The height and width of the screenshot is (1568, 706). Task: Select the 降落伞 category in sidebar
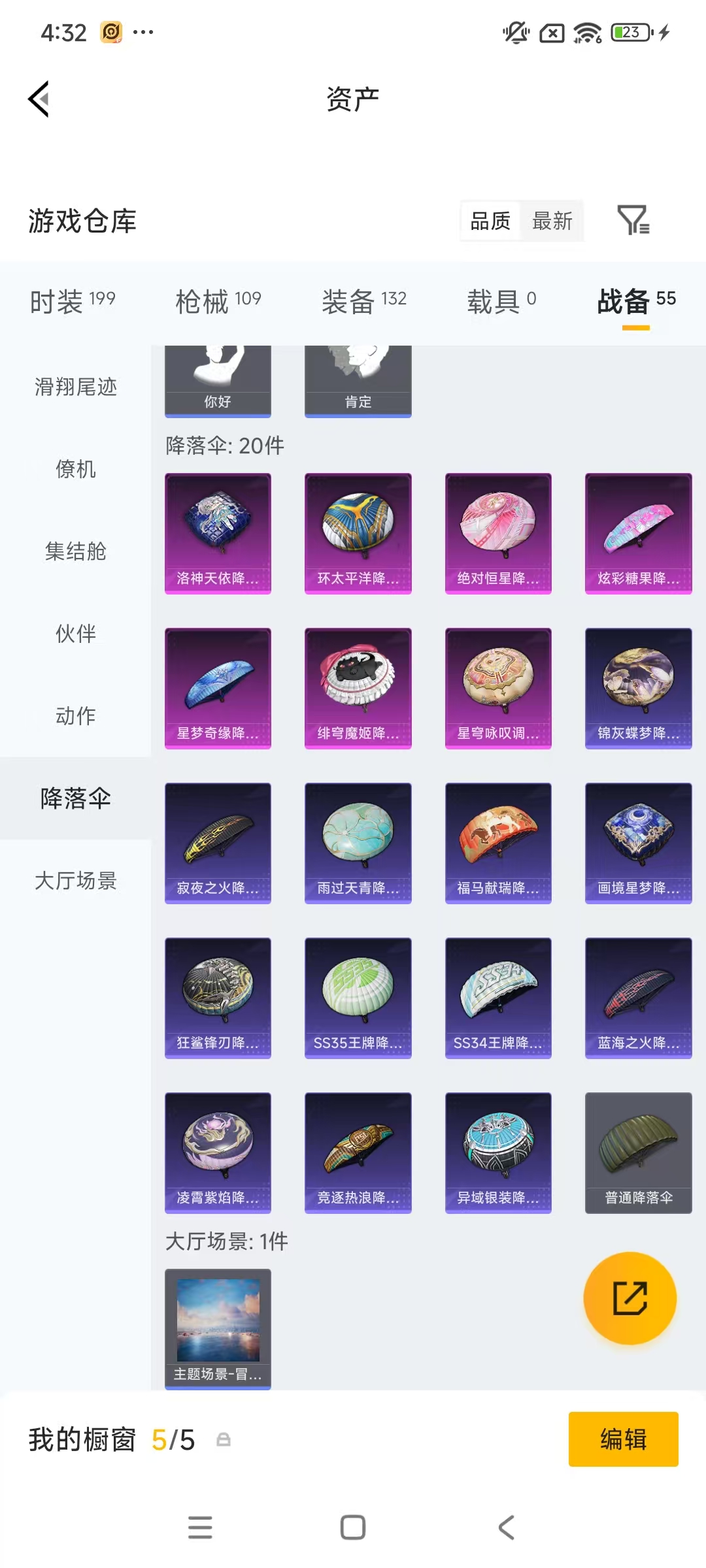pos(74,798)
